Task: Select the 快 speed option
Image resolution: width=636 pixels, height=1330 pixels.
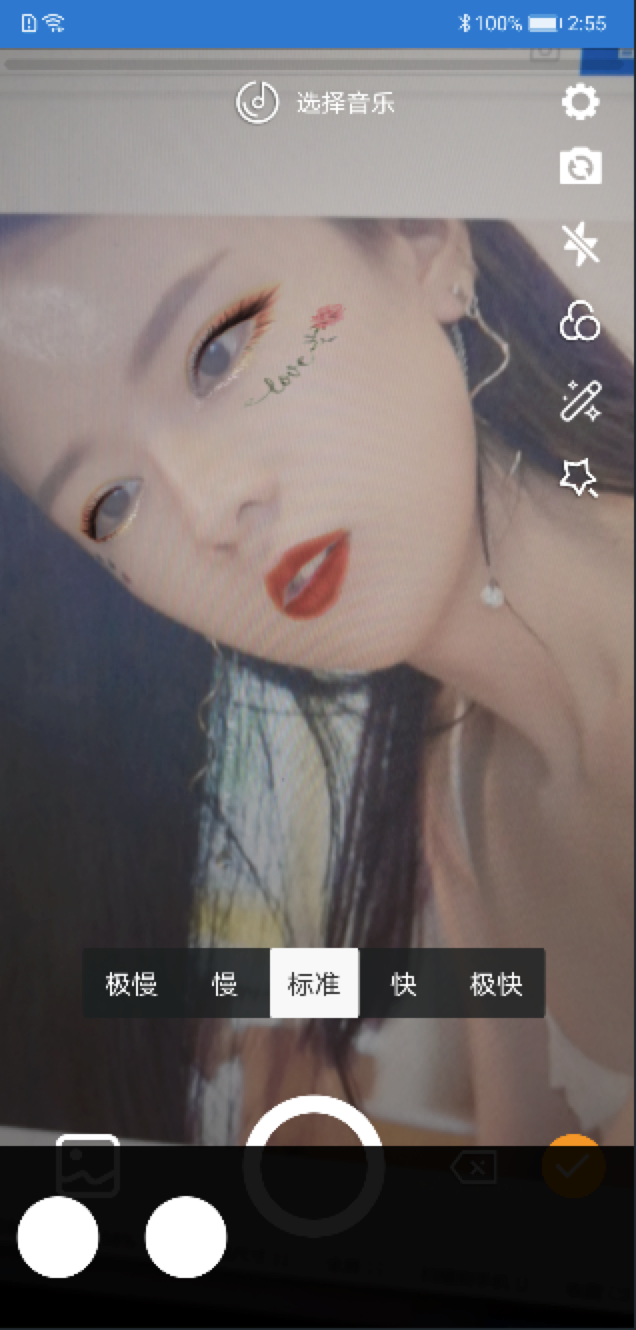Action: (x=403, y=984)
